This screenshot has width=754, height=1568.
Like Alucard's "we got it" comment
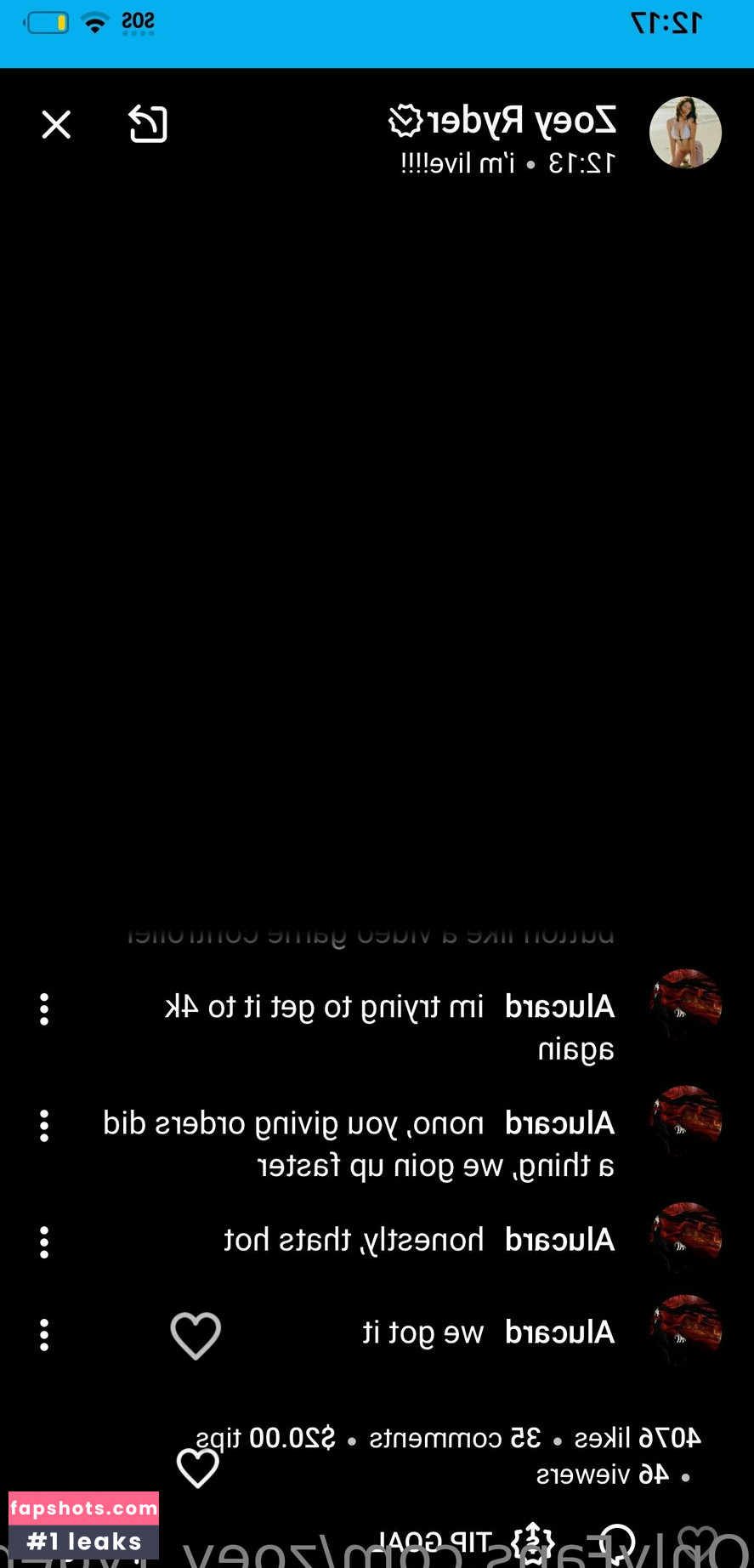tap(196, 1335)
